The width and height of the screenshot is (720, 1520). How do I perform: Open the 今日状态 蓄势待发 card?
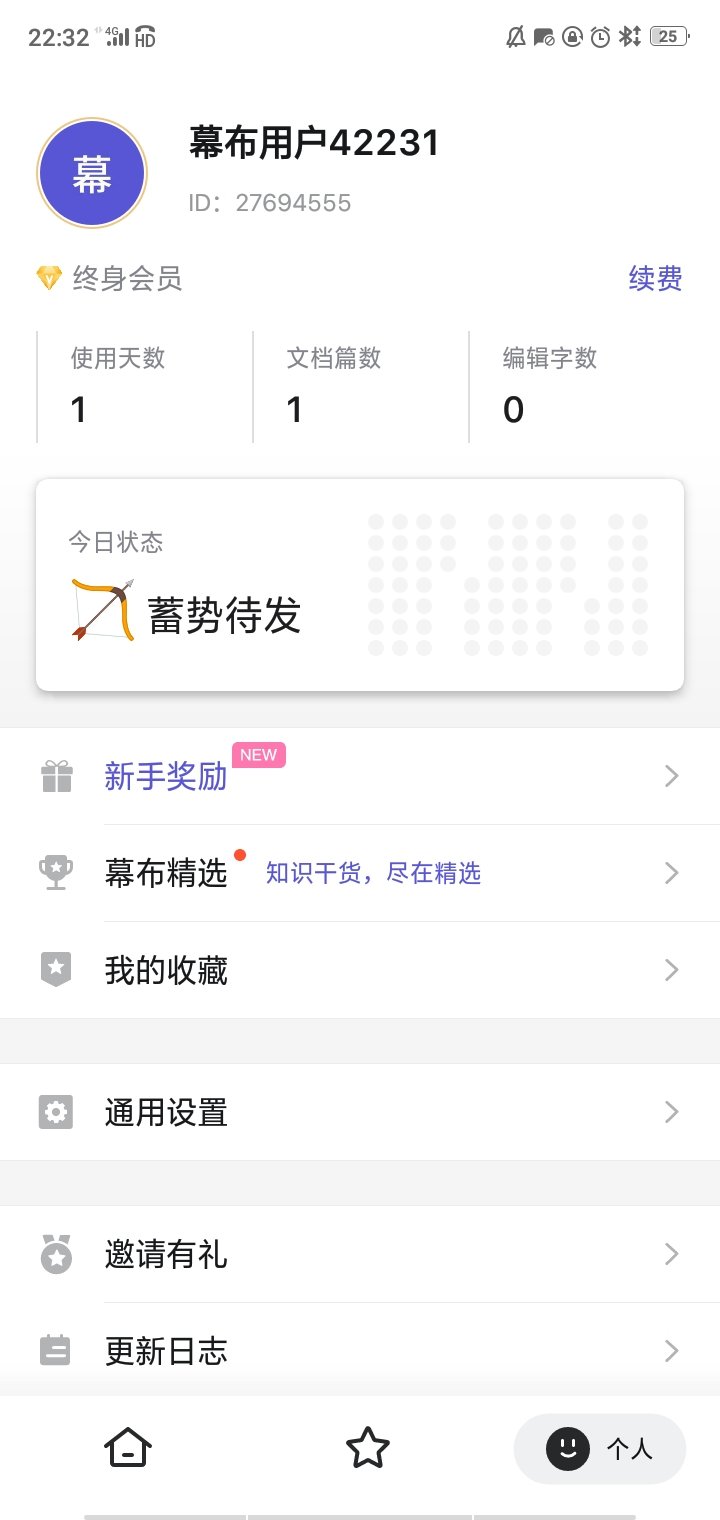point(359,585)
